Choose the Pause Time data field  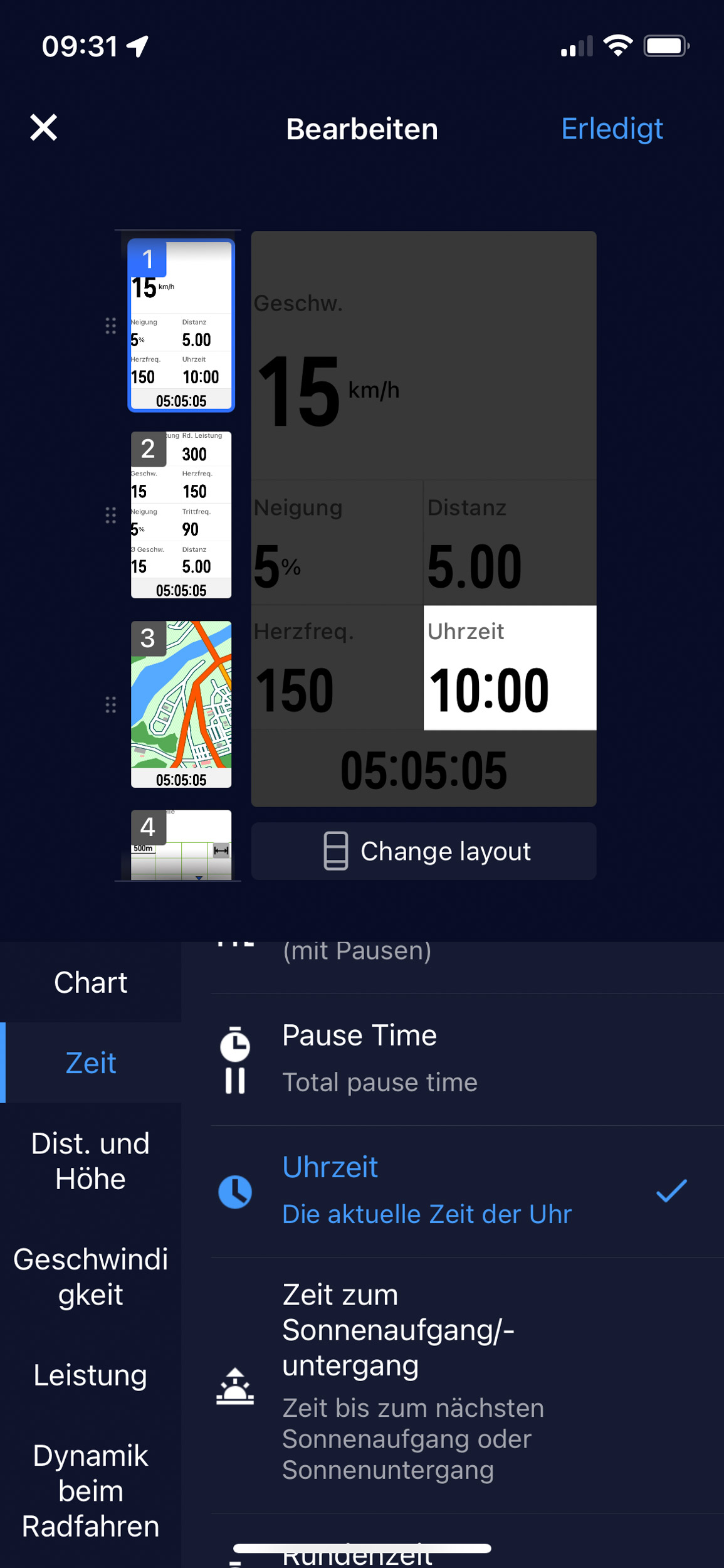click(467, 1059)
